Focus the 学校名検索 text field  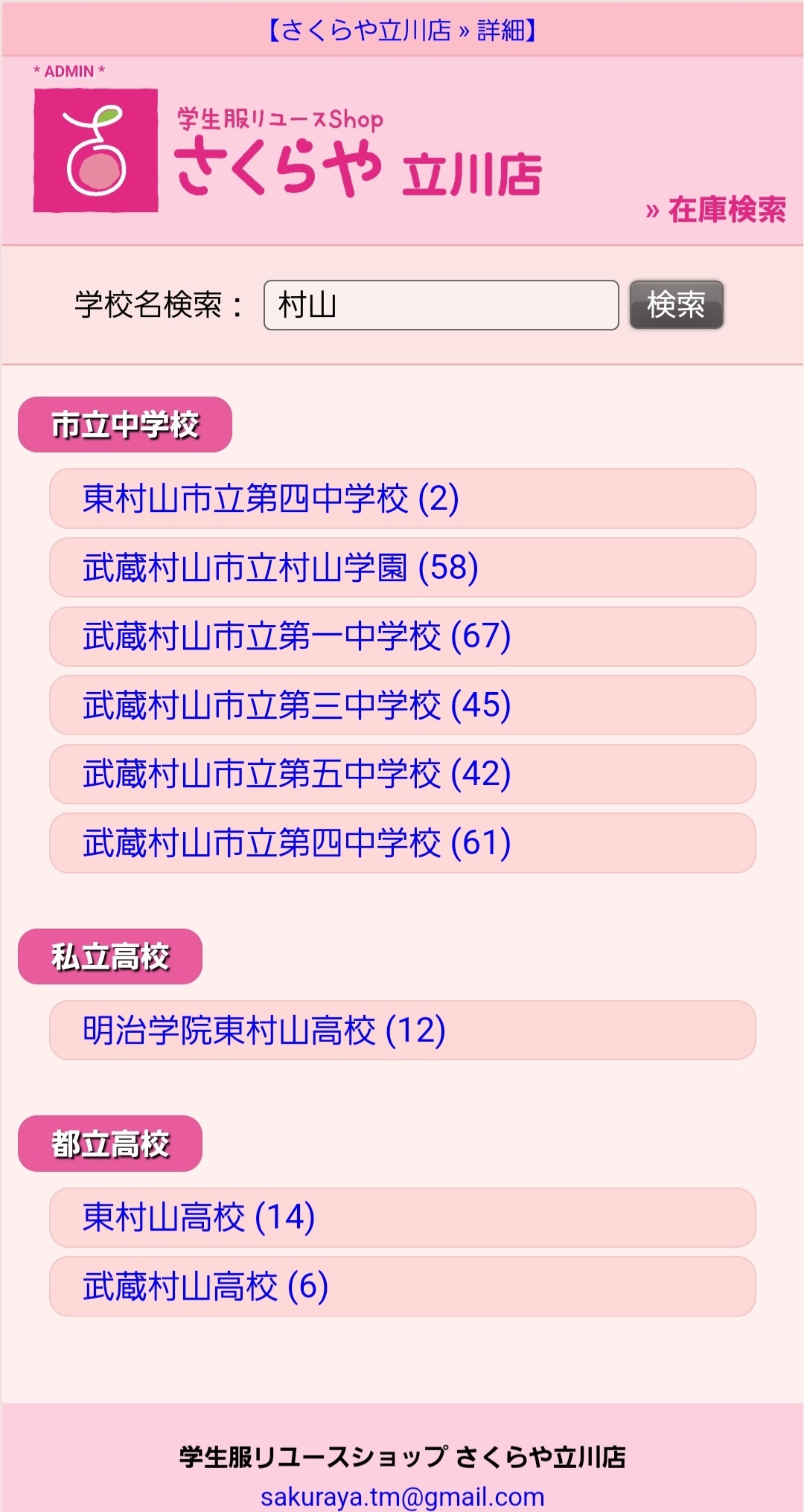[x=441, y=305]
